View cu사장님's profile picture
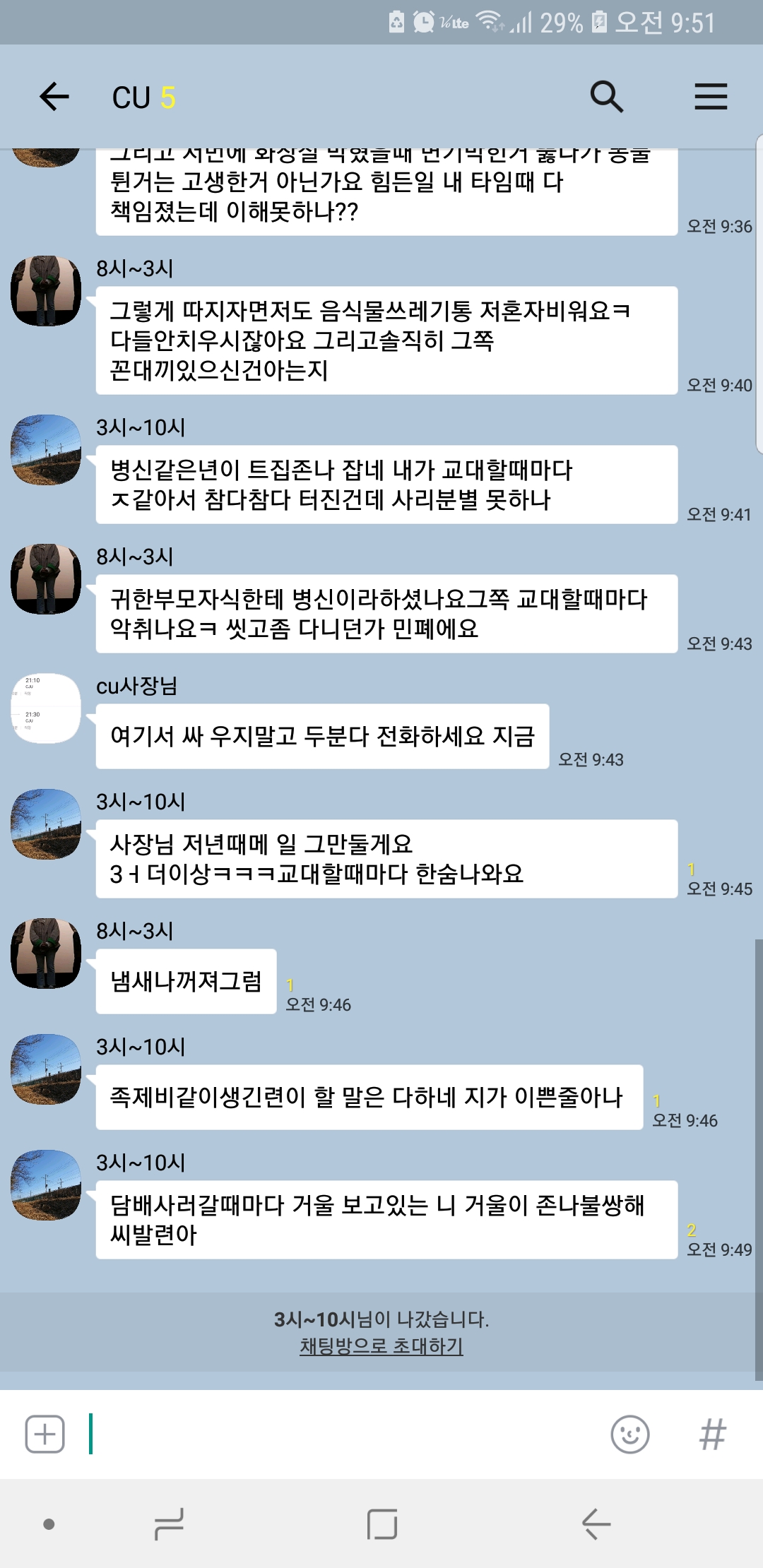Viewport: 763px width, 1568px height. [x=46, y=708]
